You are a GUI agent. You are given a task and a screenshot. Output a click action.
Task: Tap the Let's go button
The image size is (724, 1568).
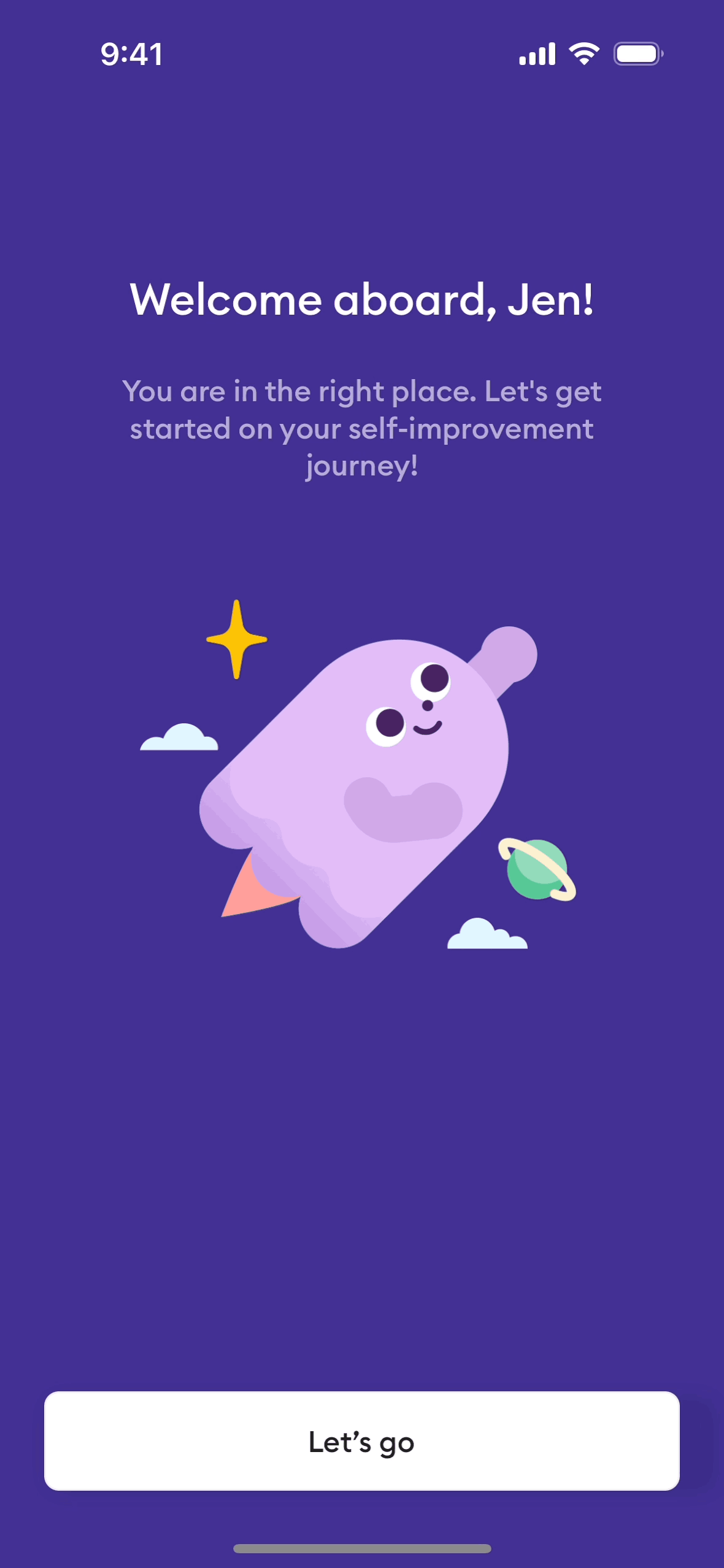[361, 1440]
